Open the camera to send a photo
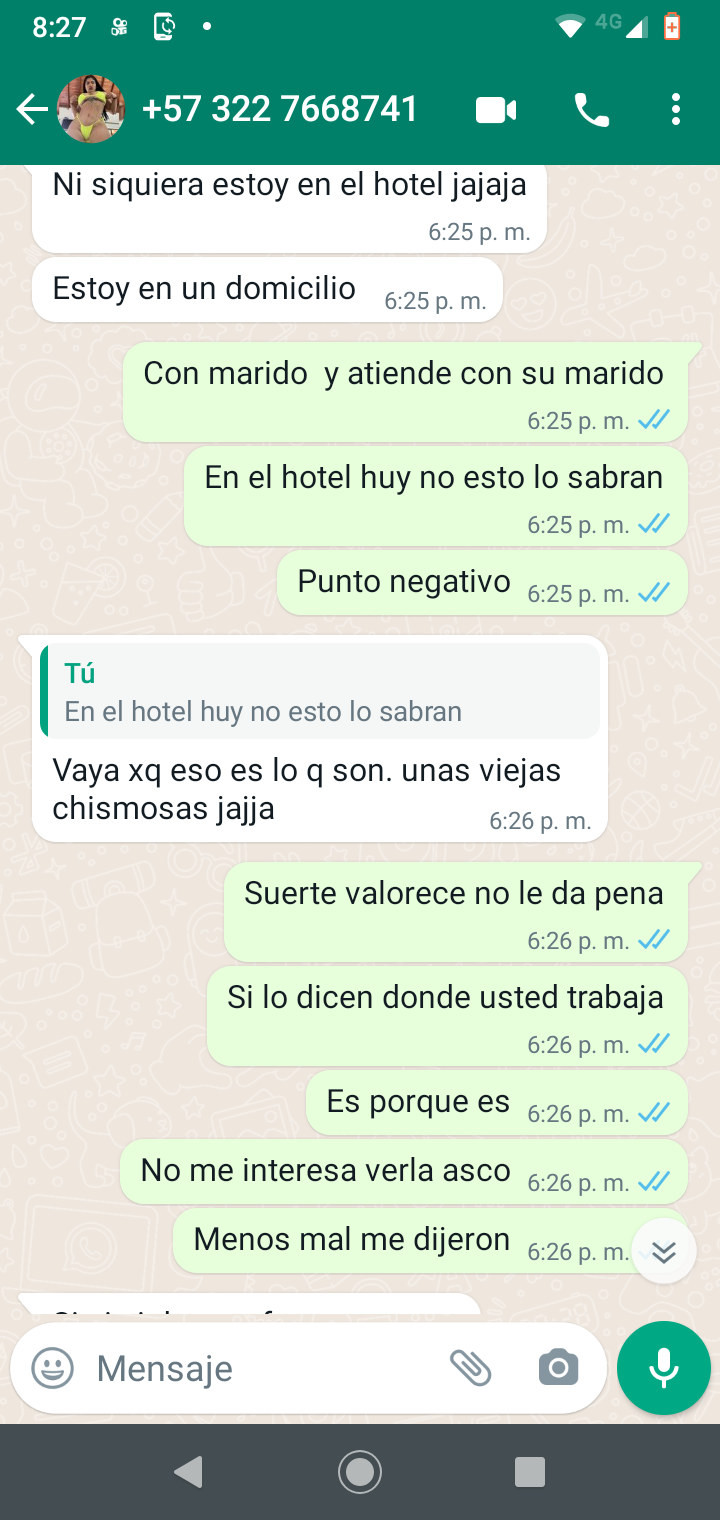The width and height of the screenshot is (720, 1520). point(558,1368)
